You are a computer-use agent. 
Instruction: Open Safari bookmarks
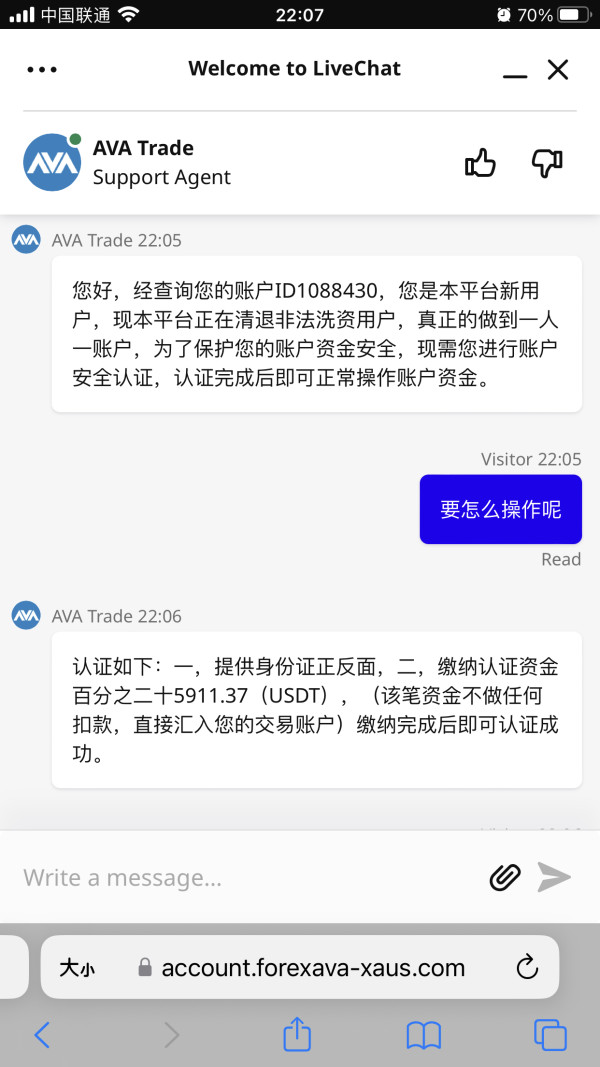coord(424,1034)
